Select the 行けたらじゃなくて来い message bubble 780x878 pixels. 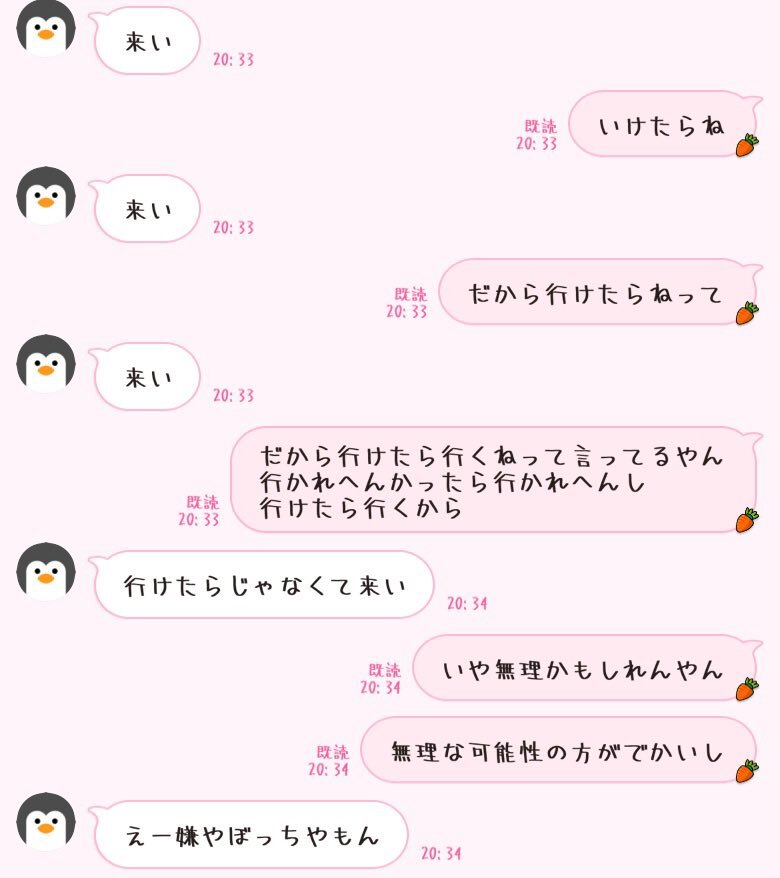coord(265,585)
